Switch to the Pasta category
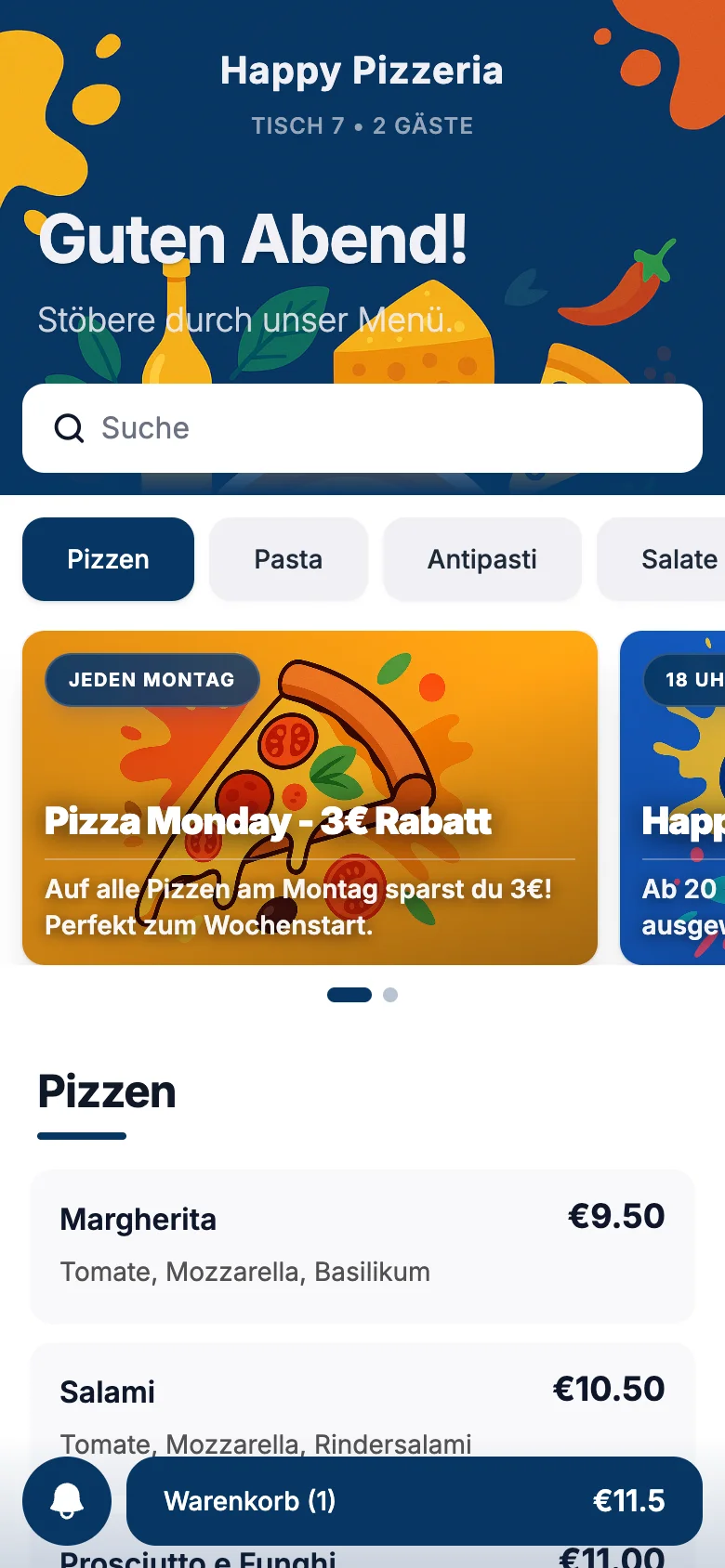 pos(288,559)
